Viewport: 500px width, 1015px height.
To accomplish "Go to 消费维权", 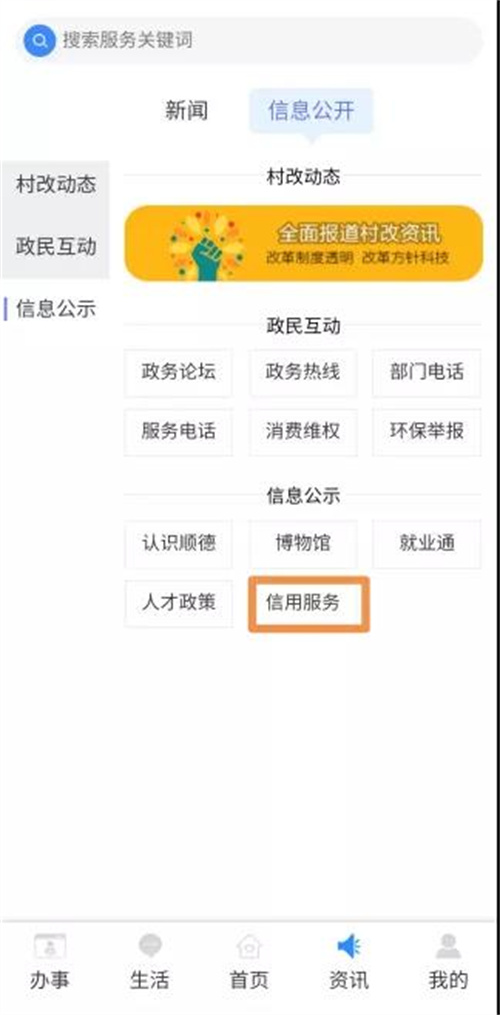I will pyautogui.click(x=302, y=432).
